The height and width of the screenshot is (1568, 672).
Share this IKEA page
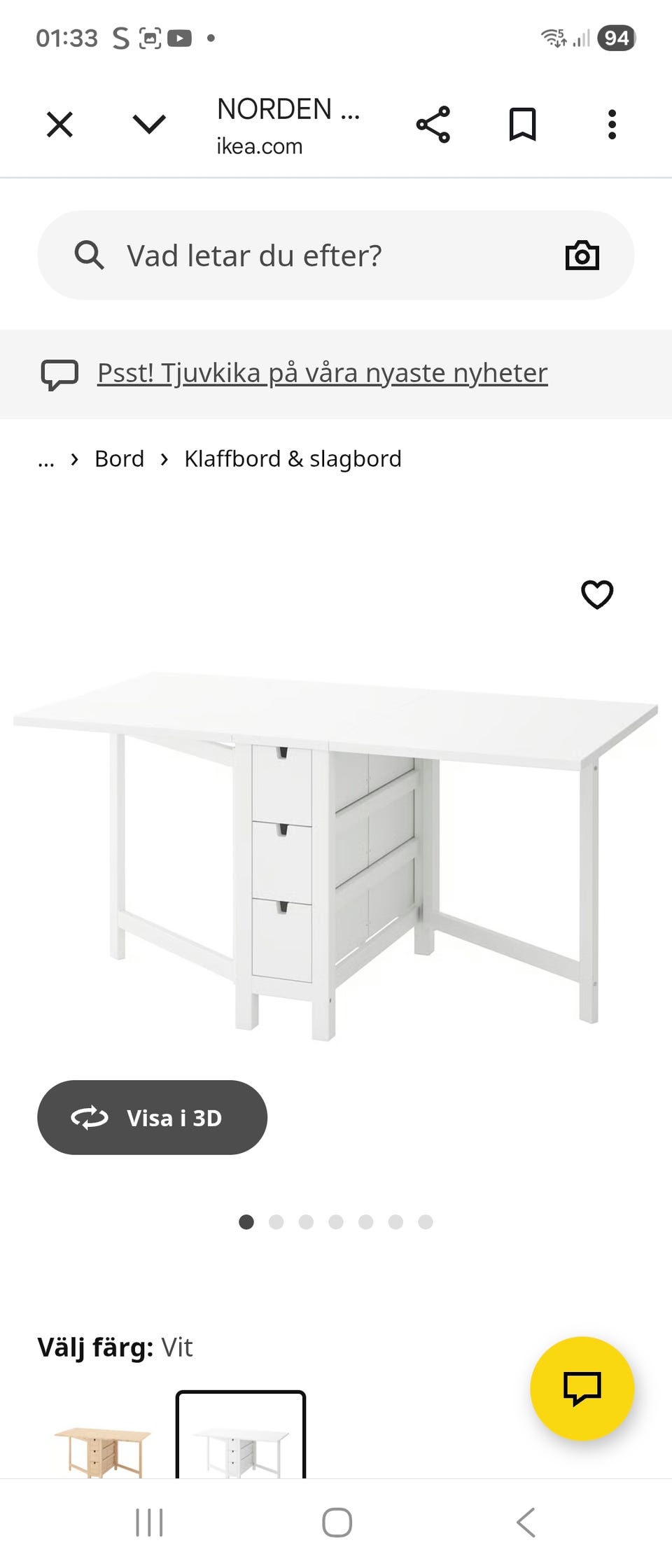pyautogui.click(x=433, y=125)
